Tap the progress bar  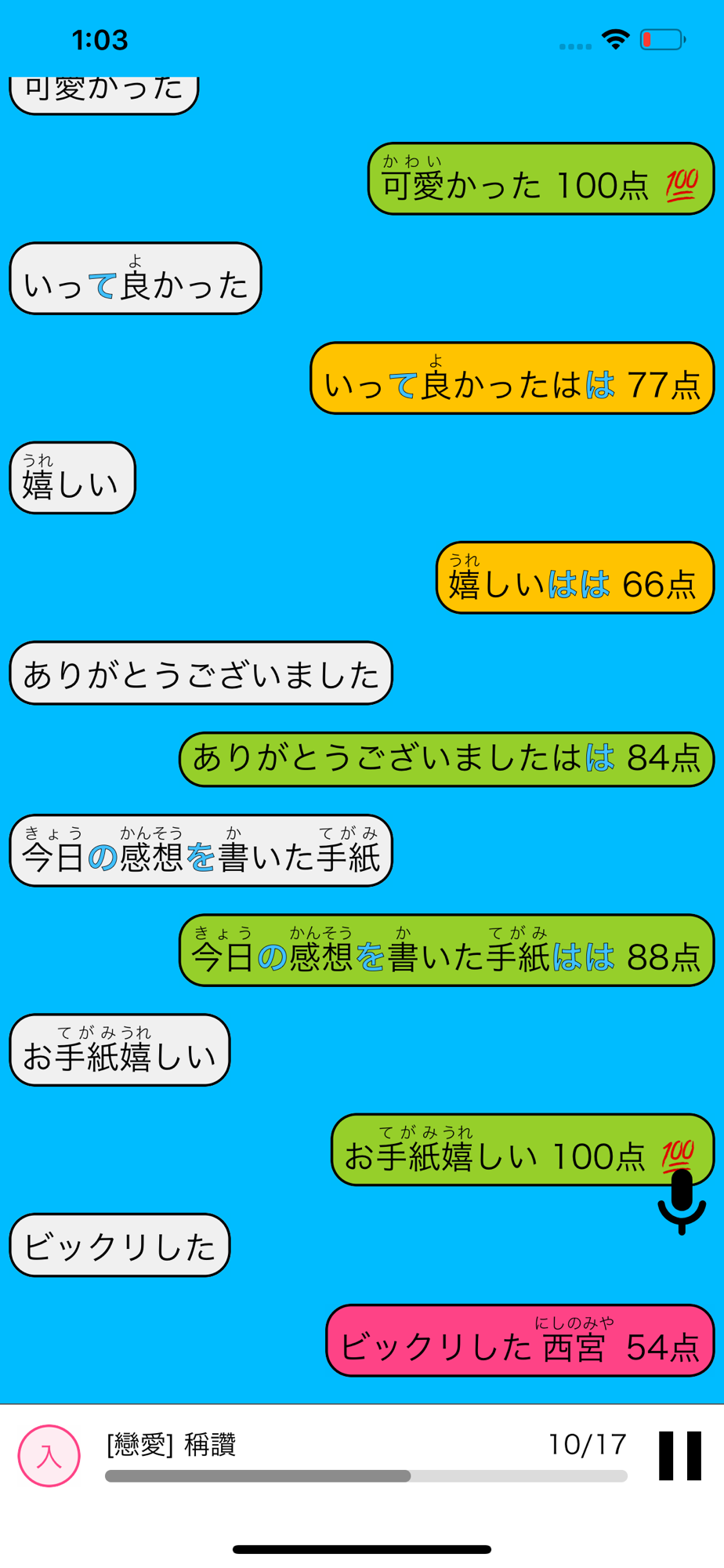click(x=366, y=1476)
